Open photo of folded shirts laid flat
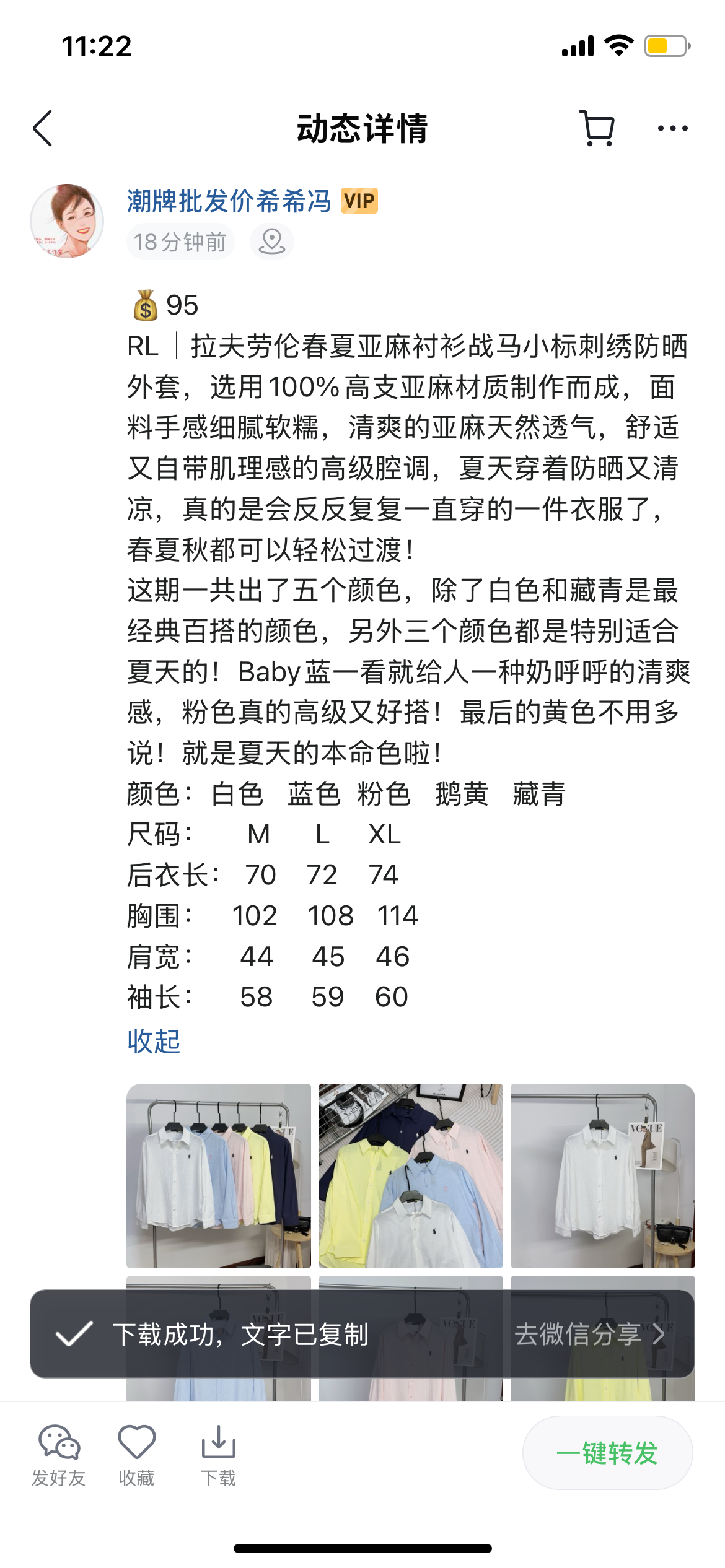Image resolution: width=725 pixels, height=1568 pixels. point(410,1175)
